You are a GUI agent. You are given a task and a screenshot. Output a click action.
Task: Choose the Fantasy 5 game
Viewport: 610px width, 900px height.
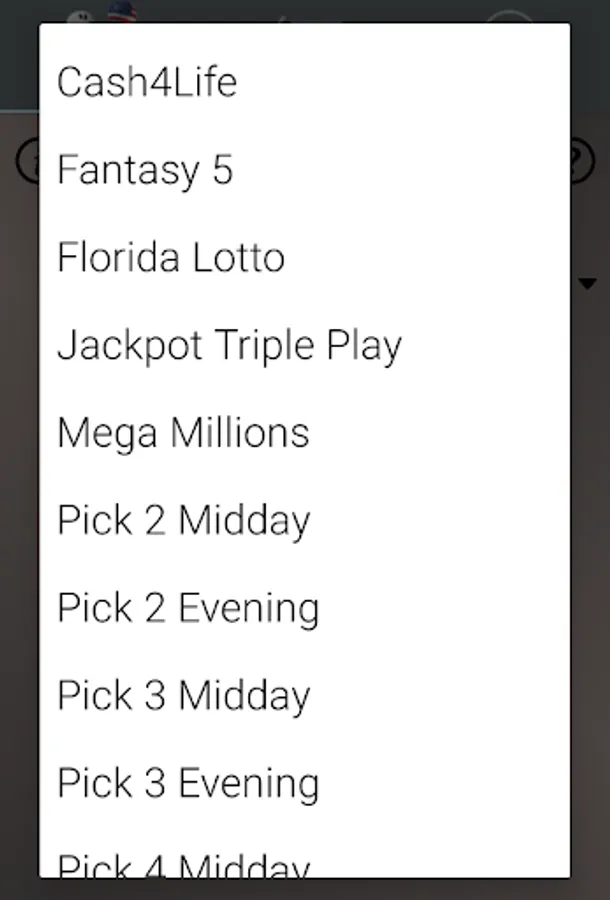pyautogui.click(x=145, y=169)
